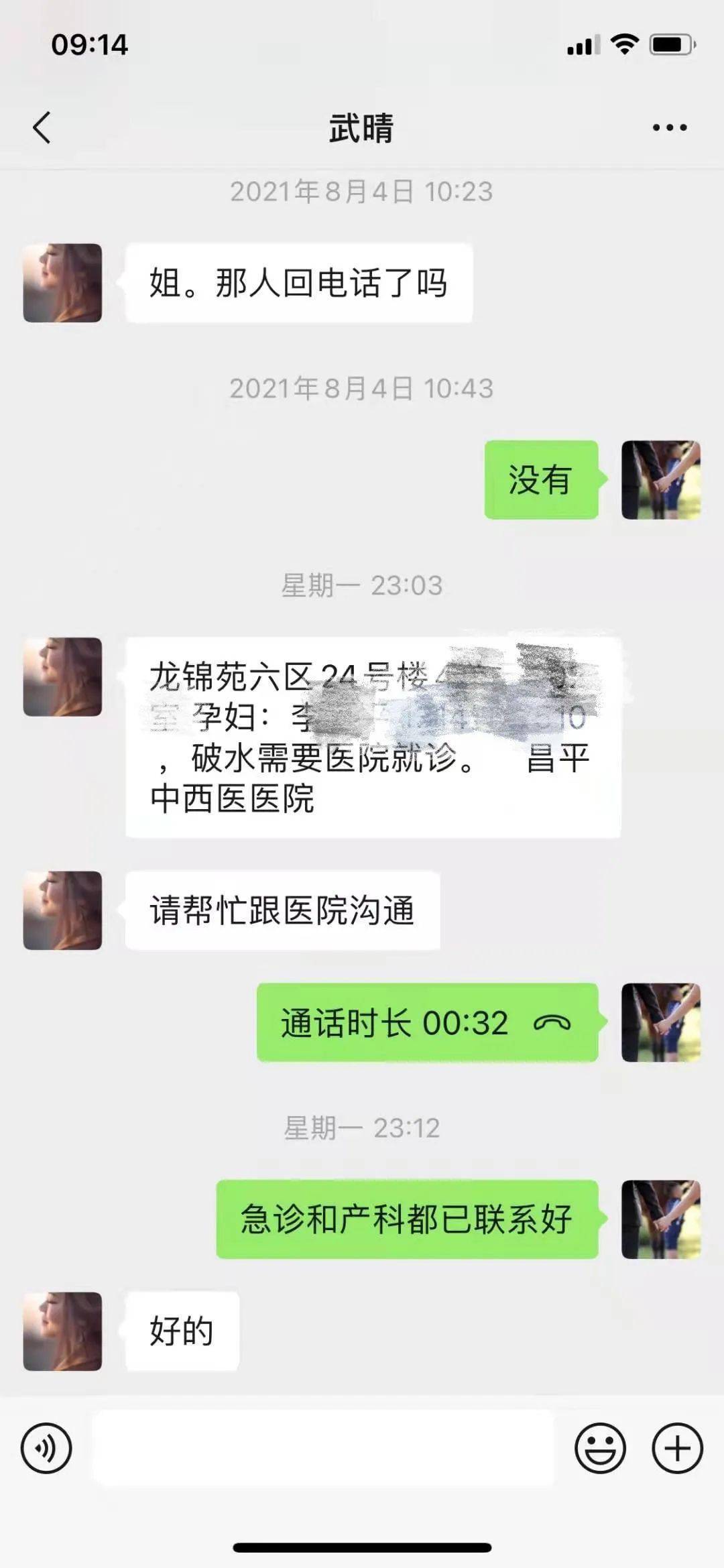Switch to voice message input
The width and height of the screenshot is (724, 1568).
pyautogui.click(x=46, y=1448)
